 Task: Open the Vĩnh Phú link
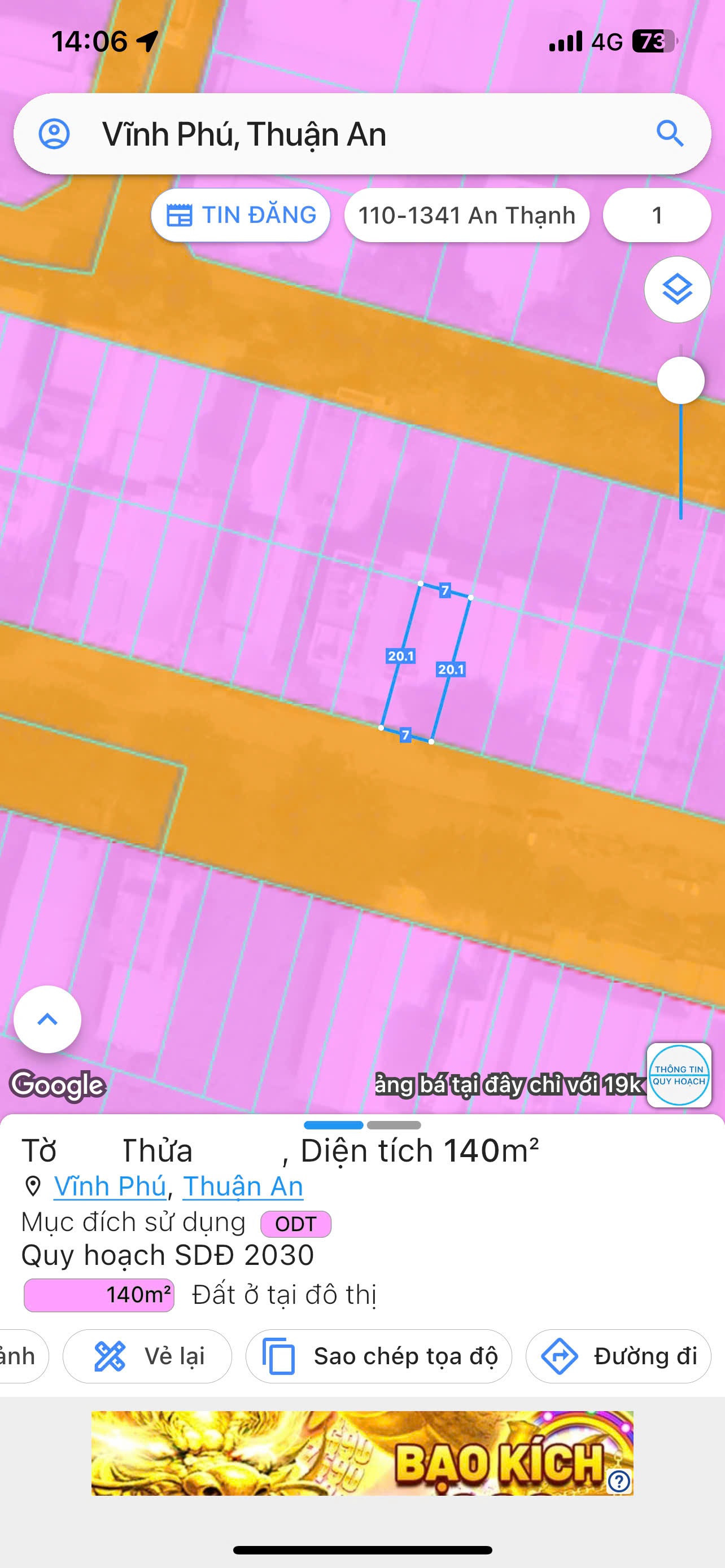coord(110,1186)
